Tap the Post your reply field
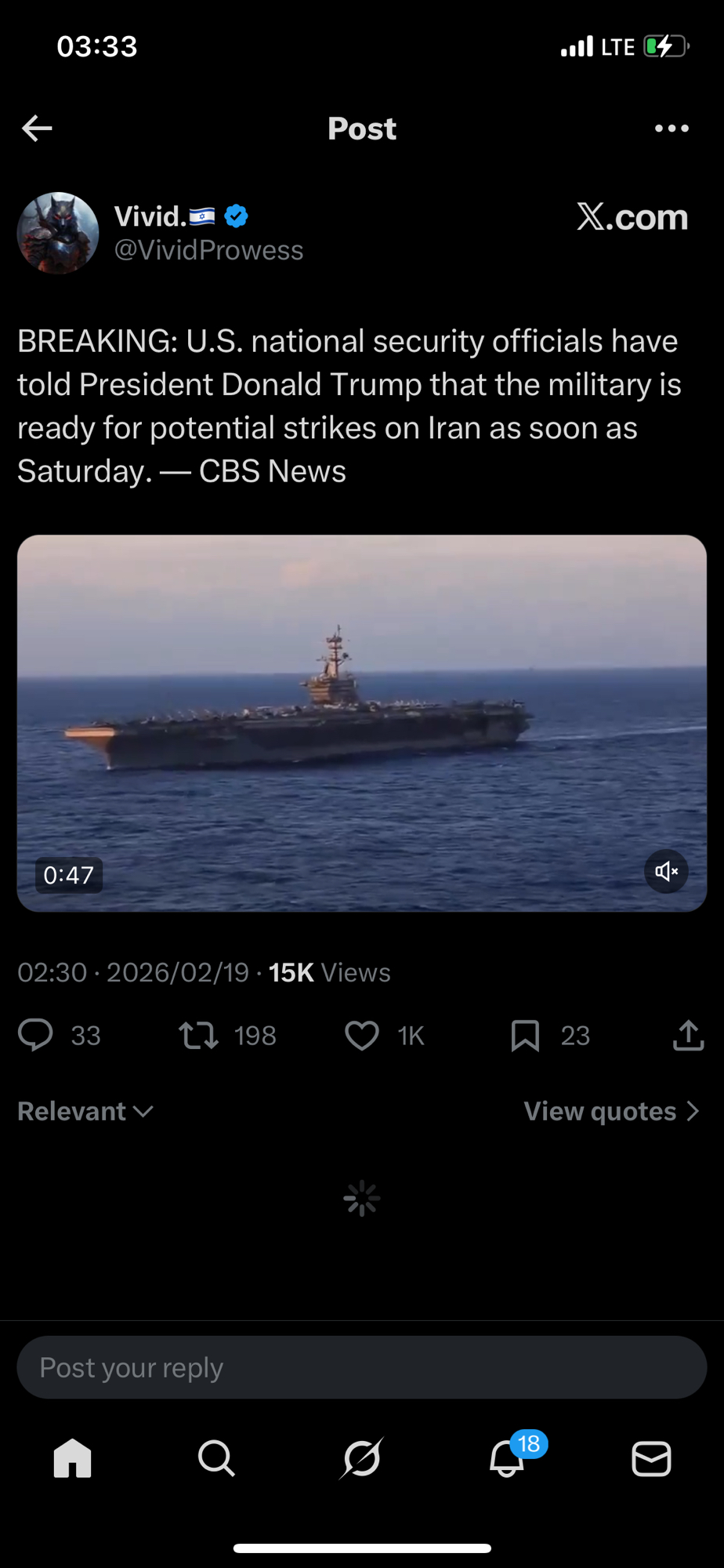The height and width of the screenshot is (1568, 724). click(x=362, y=1367)
